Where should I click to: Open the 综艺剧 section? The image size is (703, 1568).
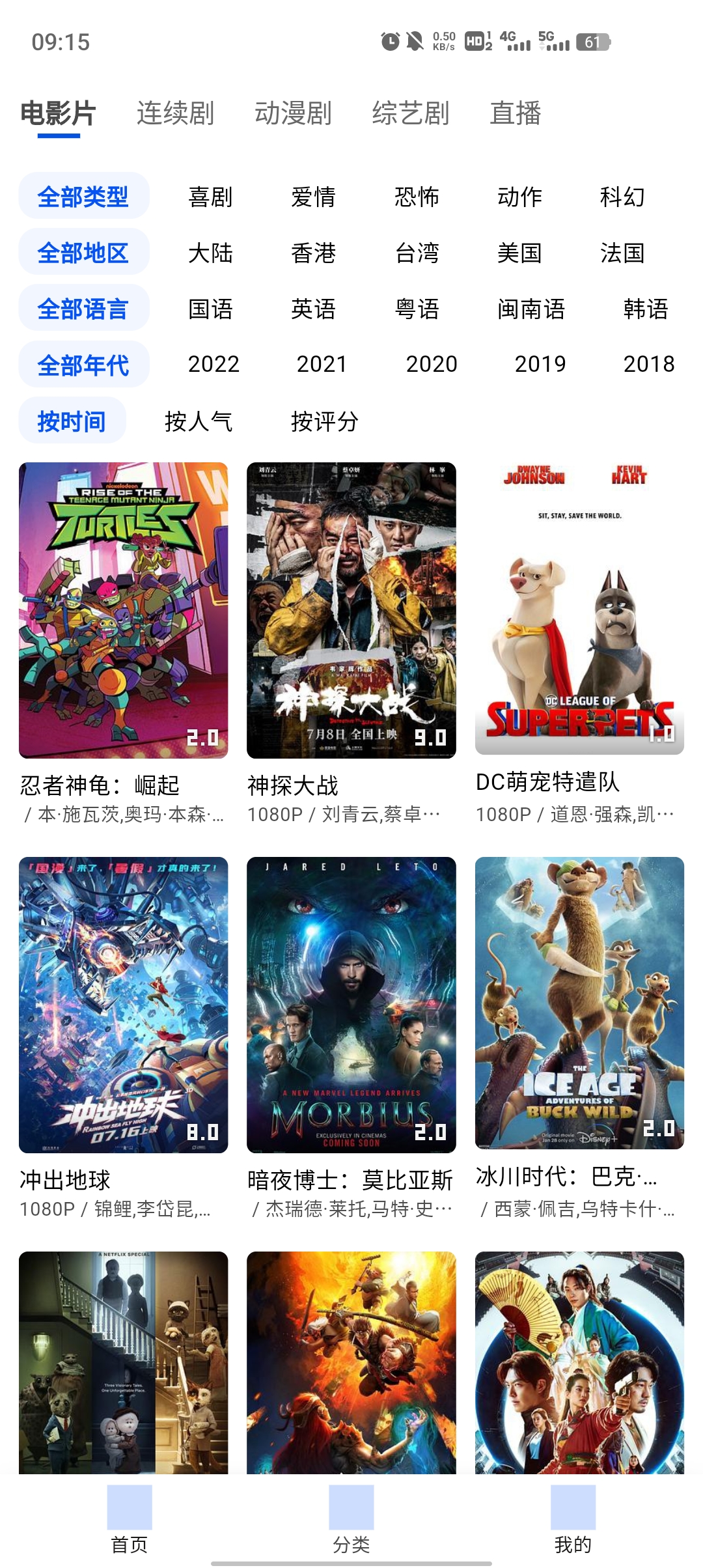click(411, 113)
